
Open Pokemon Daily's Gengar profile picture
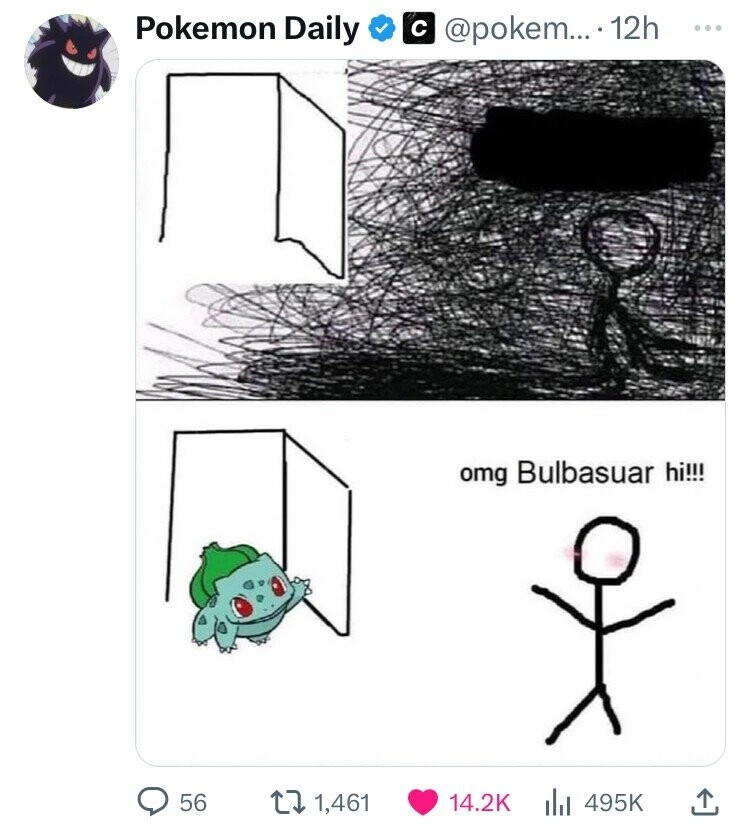71,60
